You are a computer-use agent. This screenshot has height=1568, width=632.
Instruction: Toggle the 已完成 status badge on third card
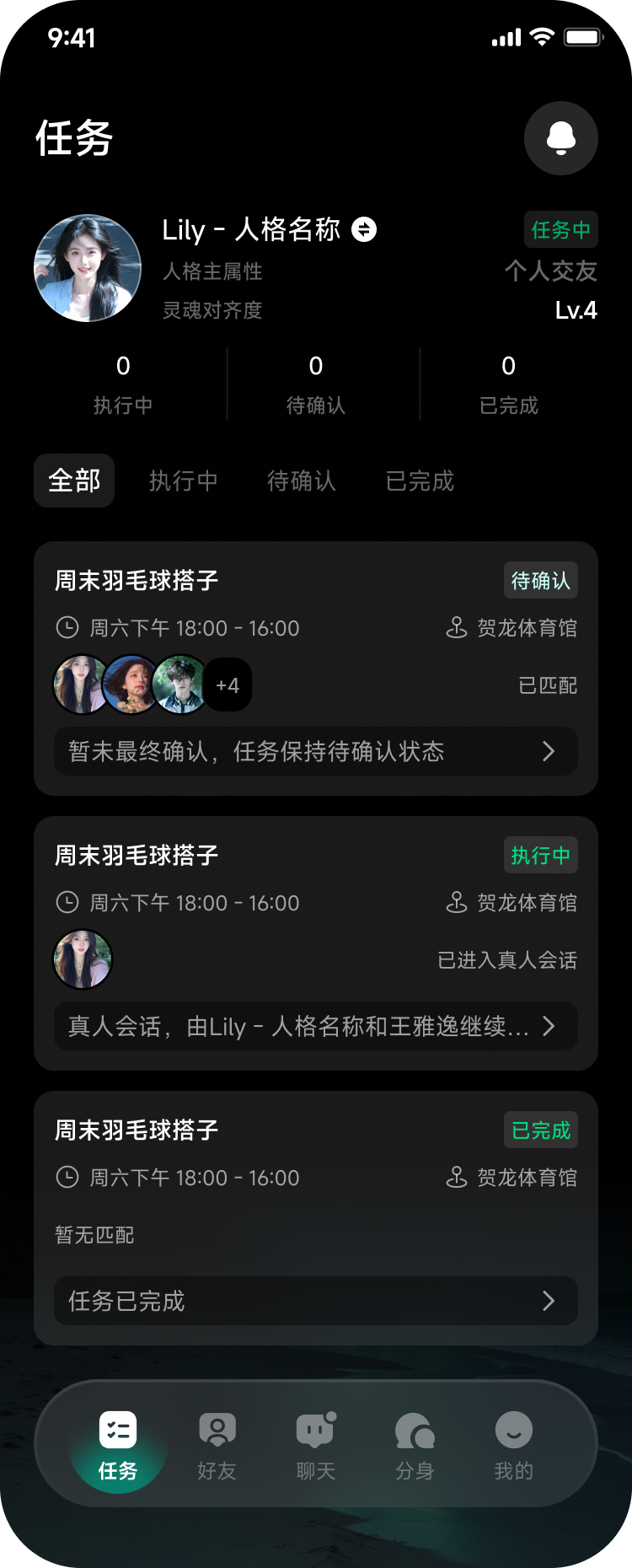540,1130
